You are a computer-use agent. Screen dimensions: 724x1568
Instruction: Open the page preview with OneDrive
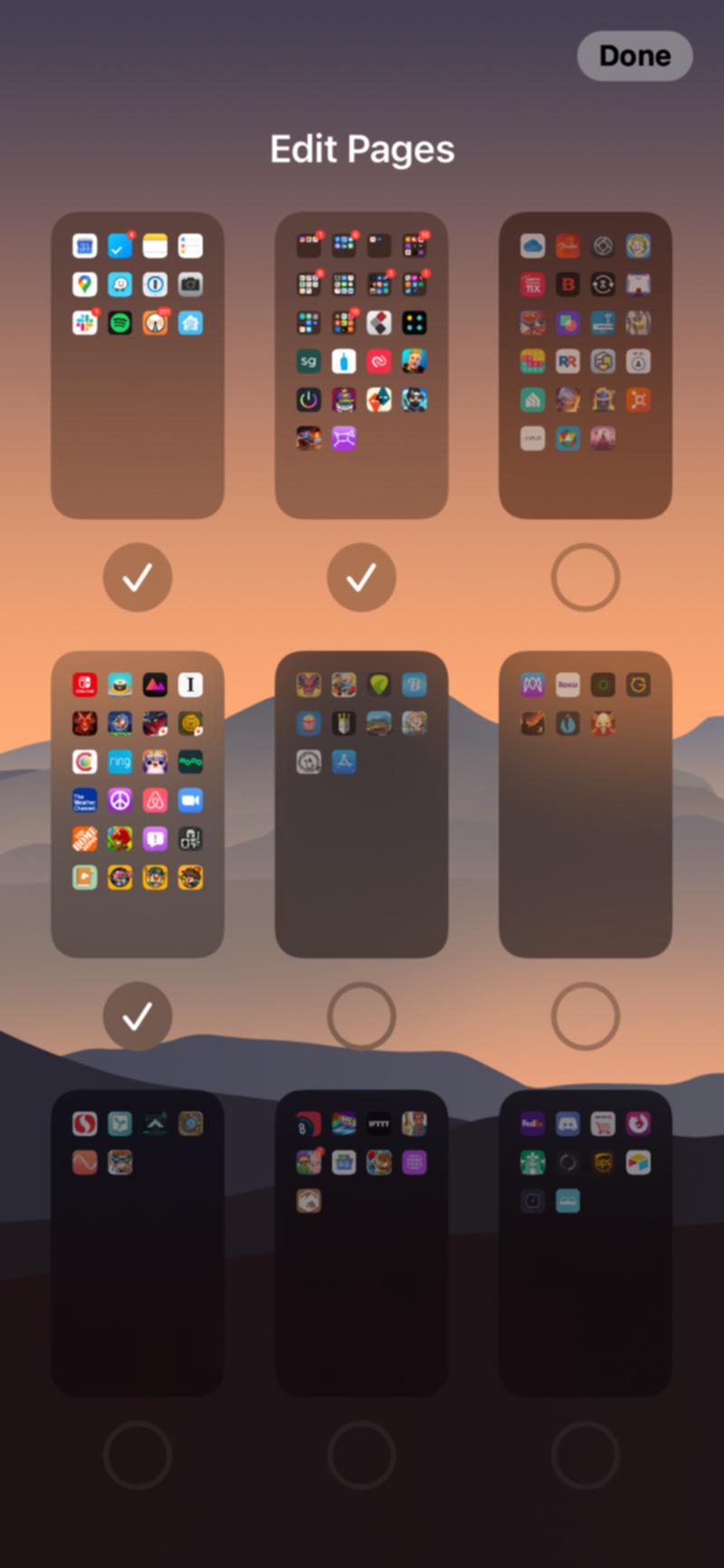[x=585, y=365]
